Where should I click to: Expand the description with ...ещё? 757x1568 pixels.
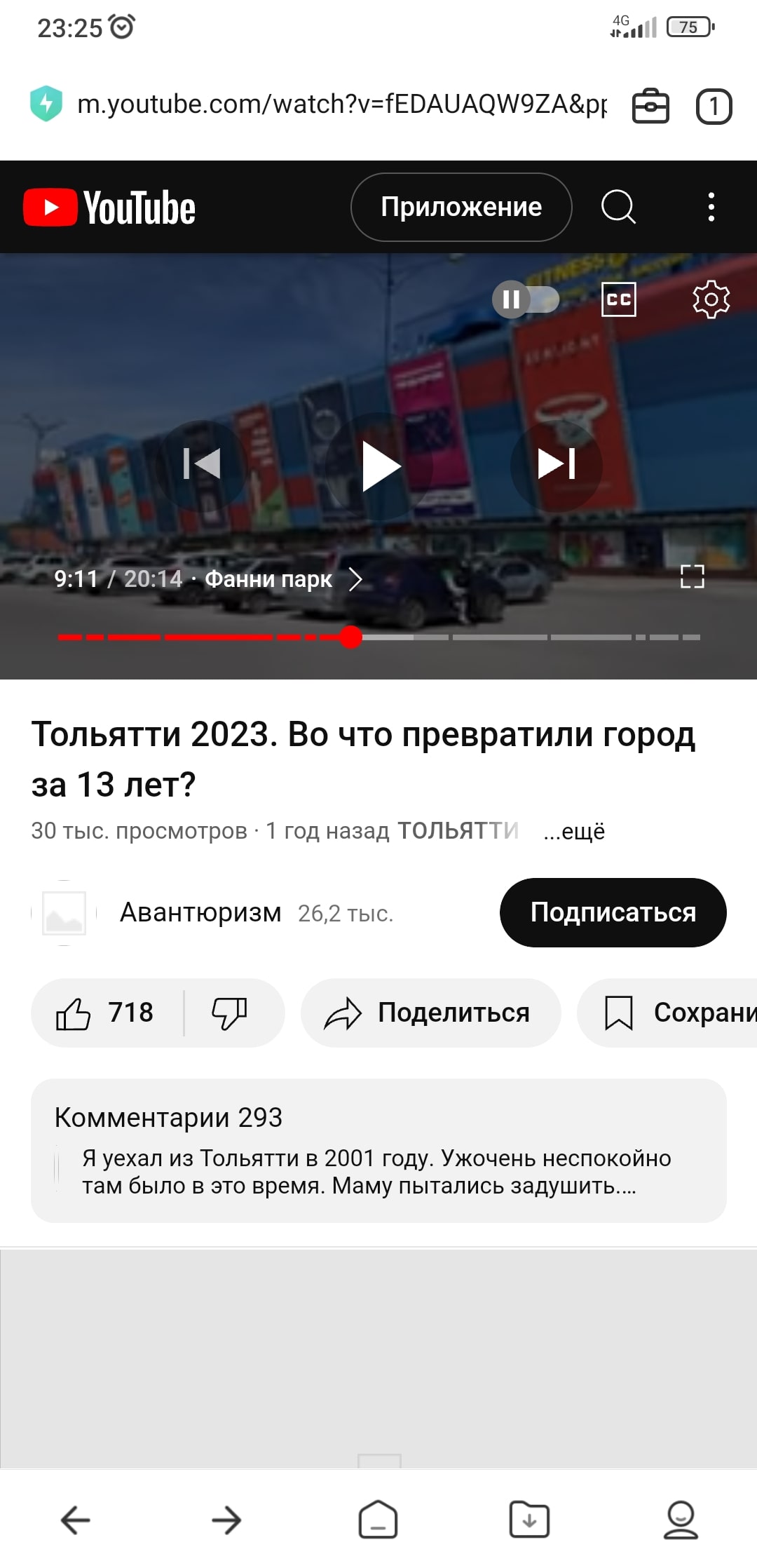[x=574, y=831]
